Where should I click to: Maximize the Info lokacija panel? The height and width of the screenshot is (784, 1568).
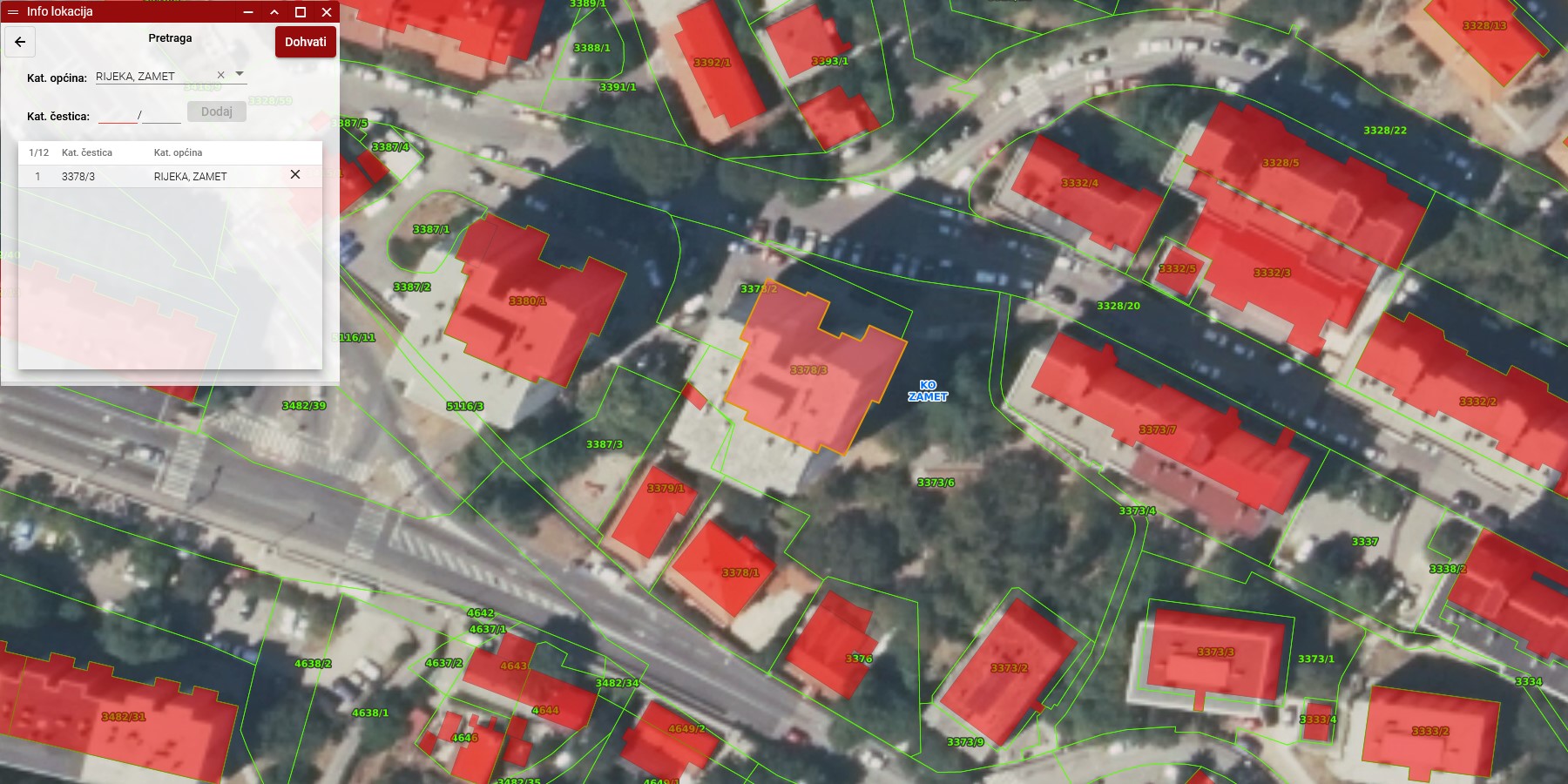[301, 11]
